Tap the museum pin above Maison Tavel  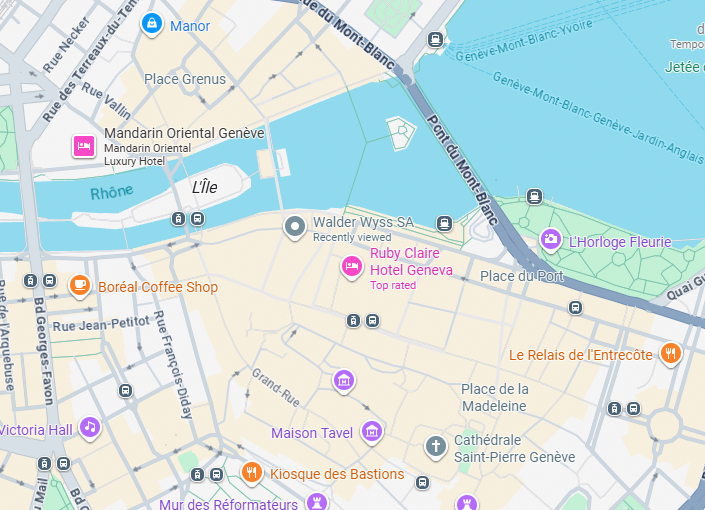(343, 380)
